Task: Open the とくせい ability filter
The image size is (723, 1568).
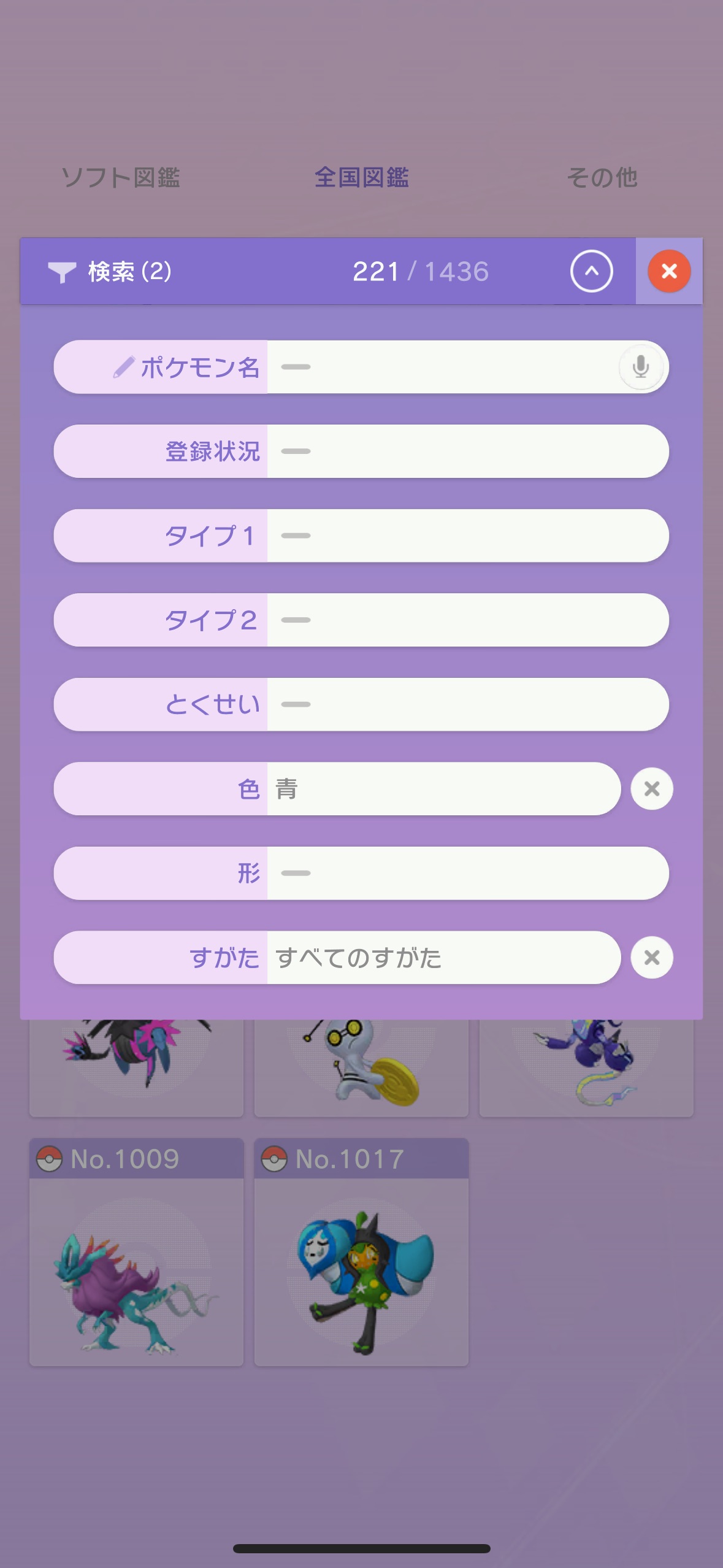Action: [x=466, y=704]
